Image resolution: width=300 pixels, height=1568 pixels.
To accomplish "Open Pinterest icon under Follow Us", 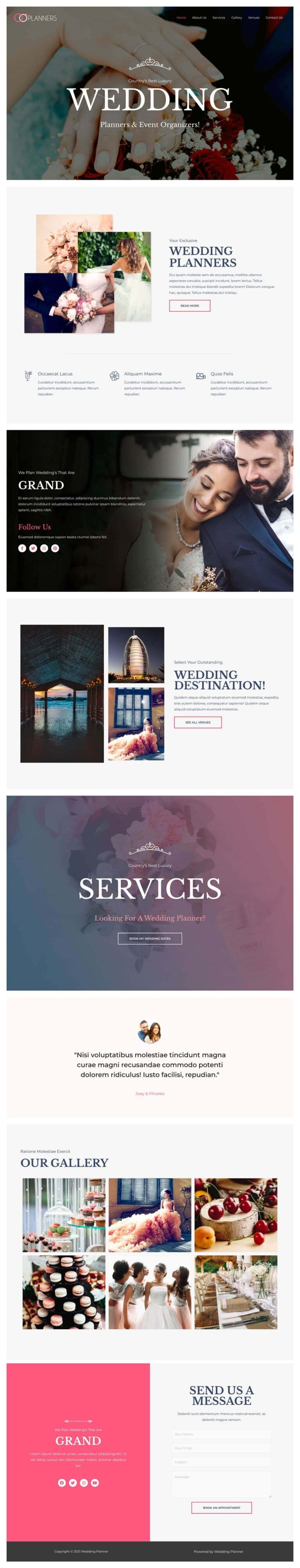I will click(x=55, y=548).
